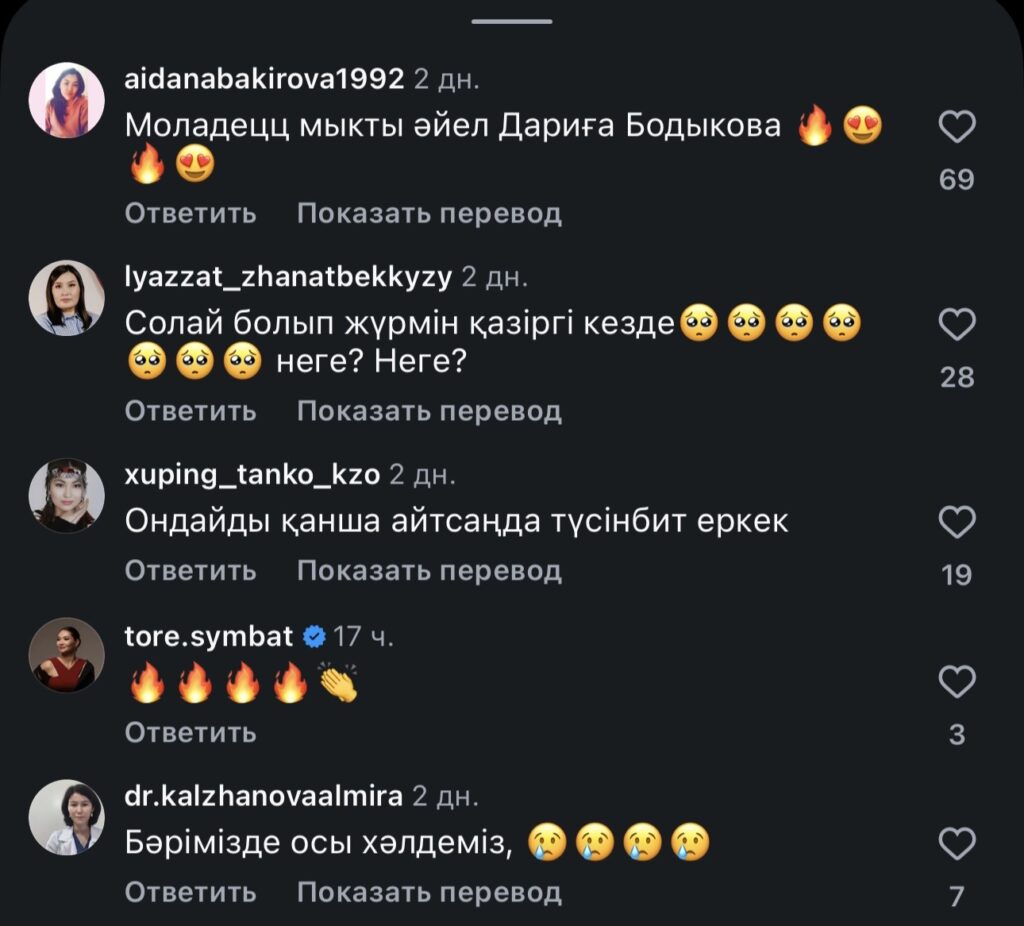
Task: Like dr.kalzhanovaalmira's comment
Action: (957, 843)
